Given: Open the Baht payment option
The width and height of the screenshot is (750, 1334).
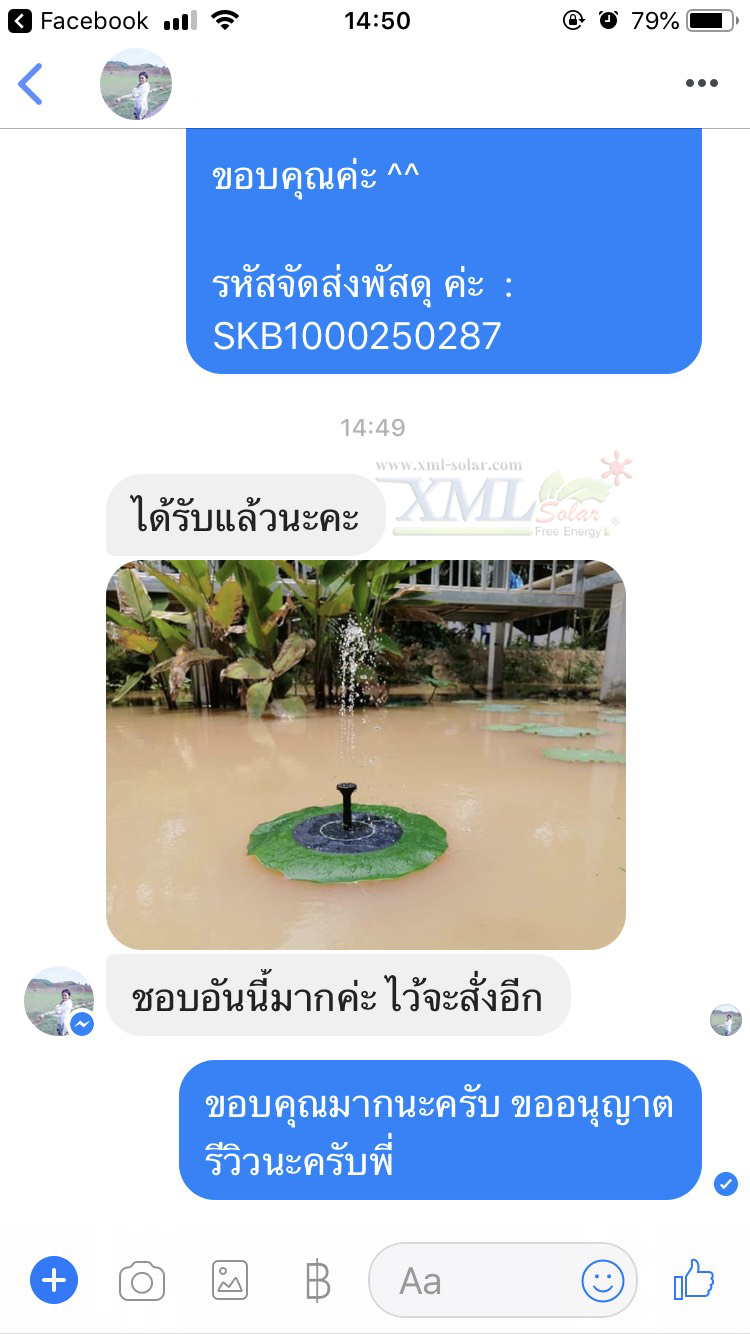Looking at the screenshot, I should [x=316, y=1280].
